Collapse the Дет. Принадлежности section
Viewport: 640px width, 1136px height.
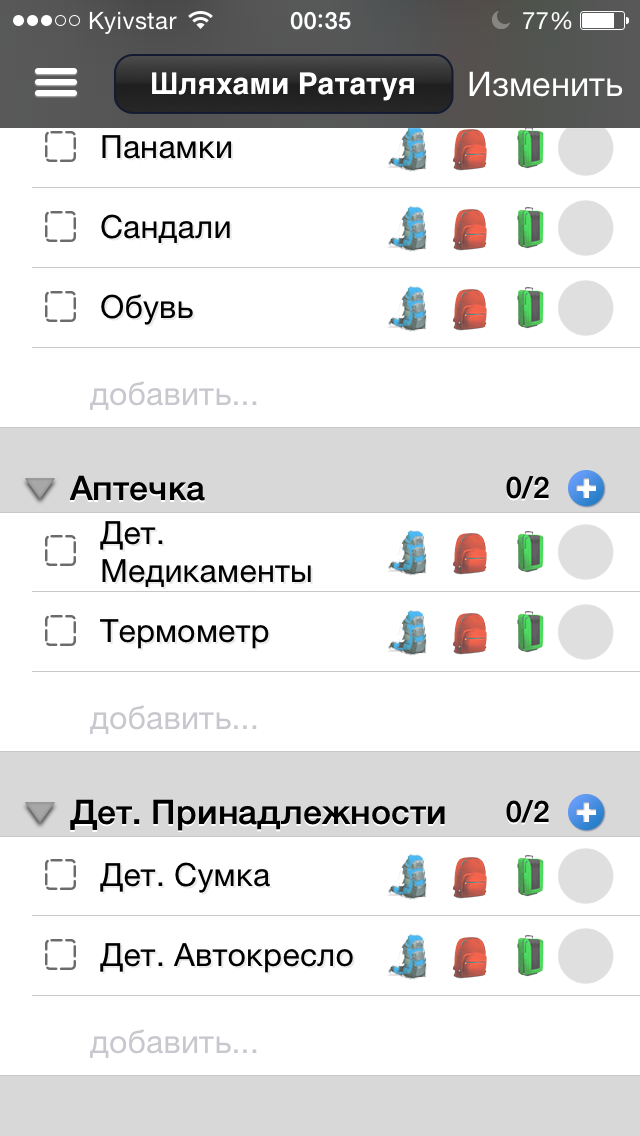point(40,813)
